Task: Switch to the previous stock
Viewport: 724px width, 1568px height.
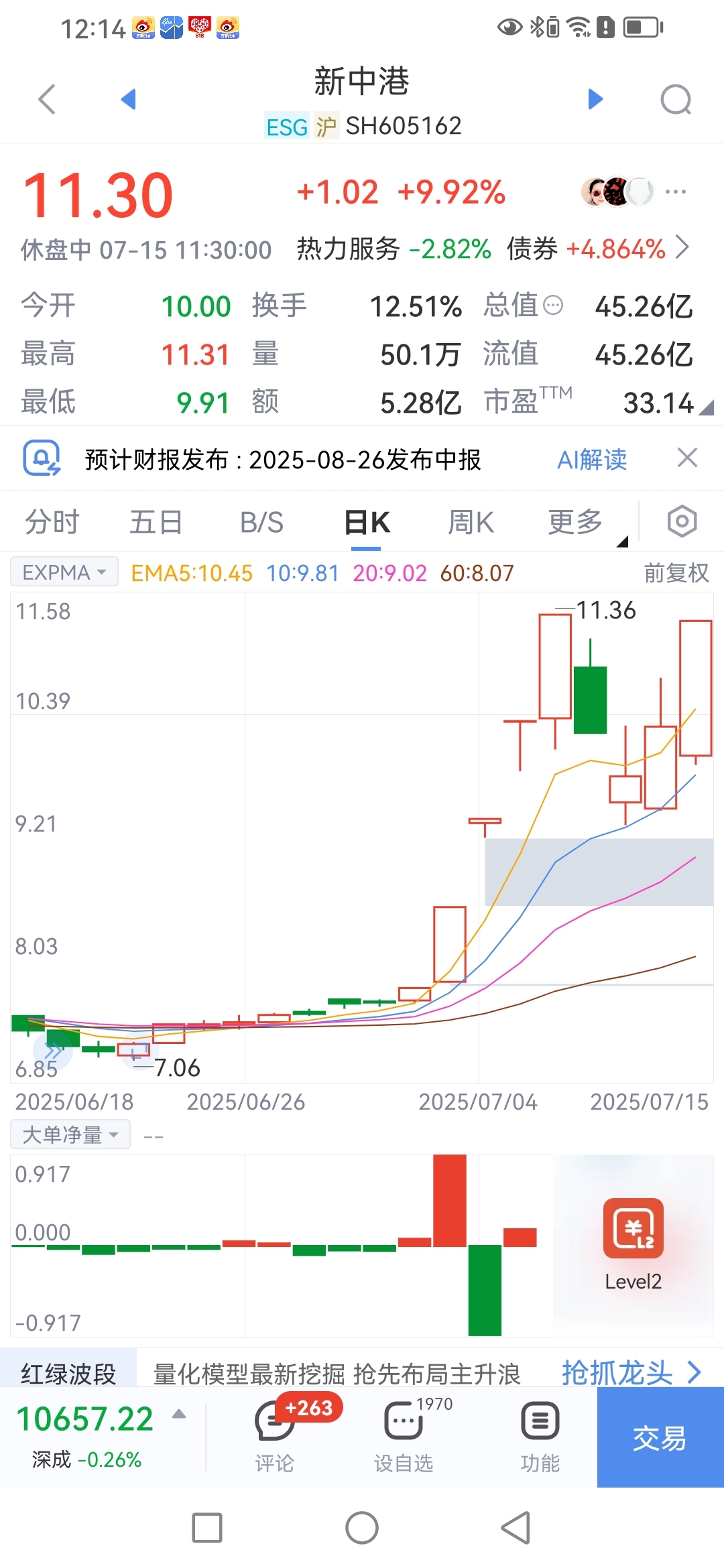Action: click(x=128, y=99)
